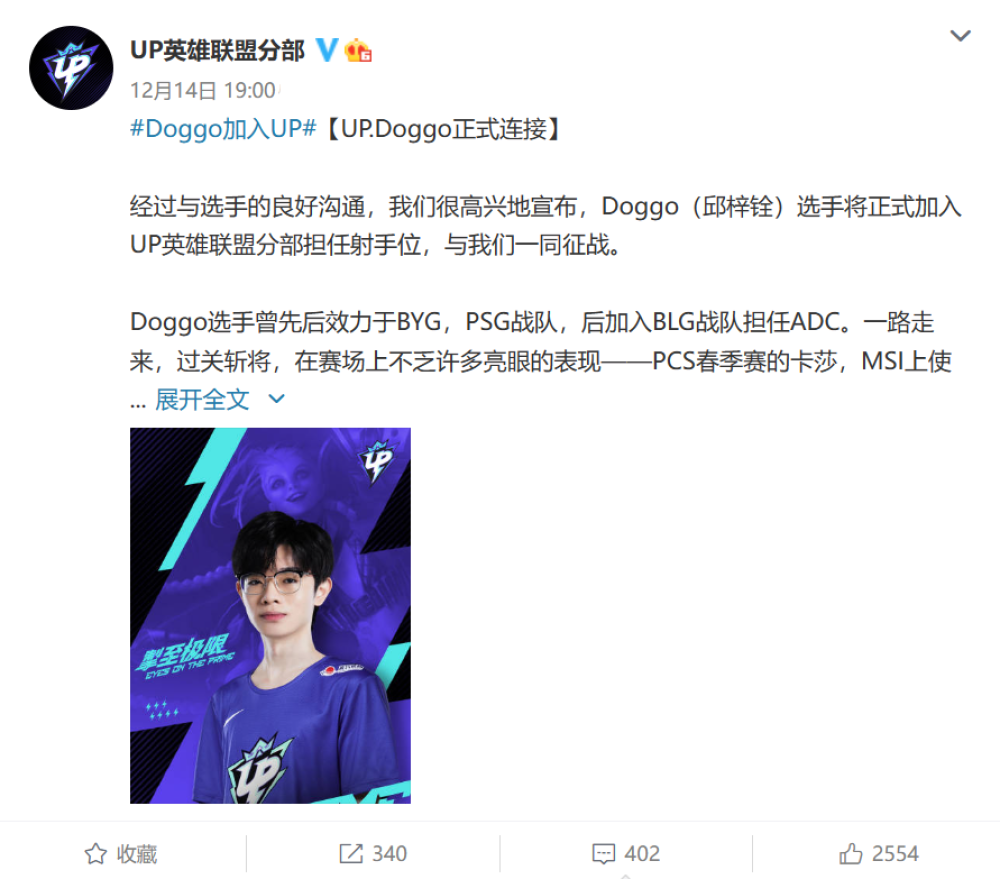Open the #Doggo加入UP# hashtag topic
The height and width of the screenshot is (879, 1000).
tap(224, 130)
